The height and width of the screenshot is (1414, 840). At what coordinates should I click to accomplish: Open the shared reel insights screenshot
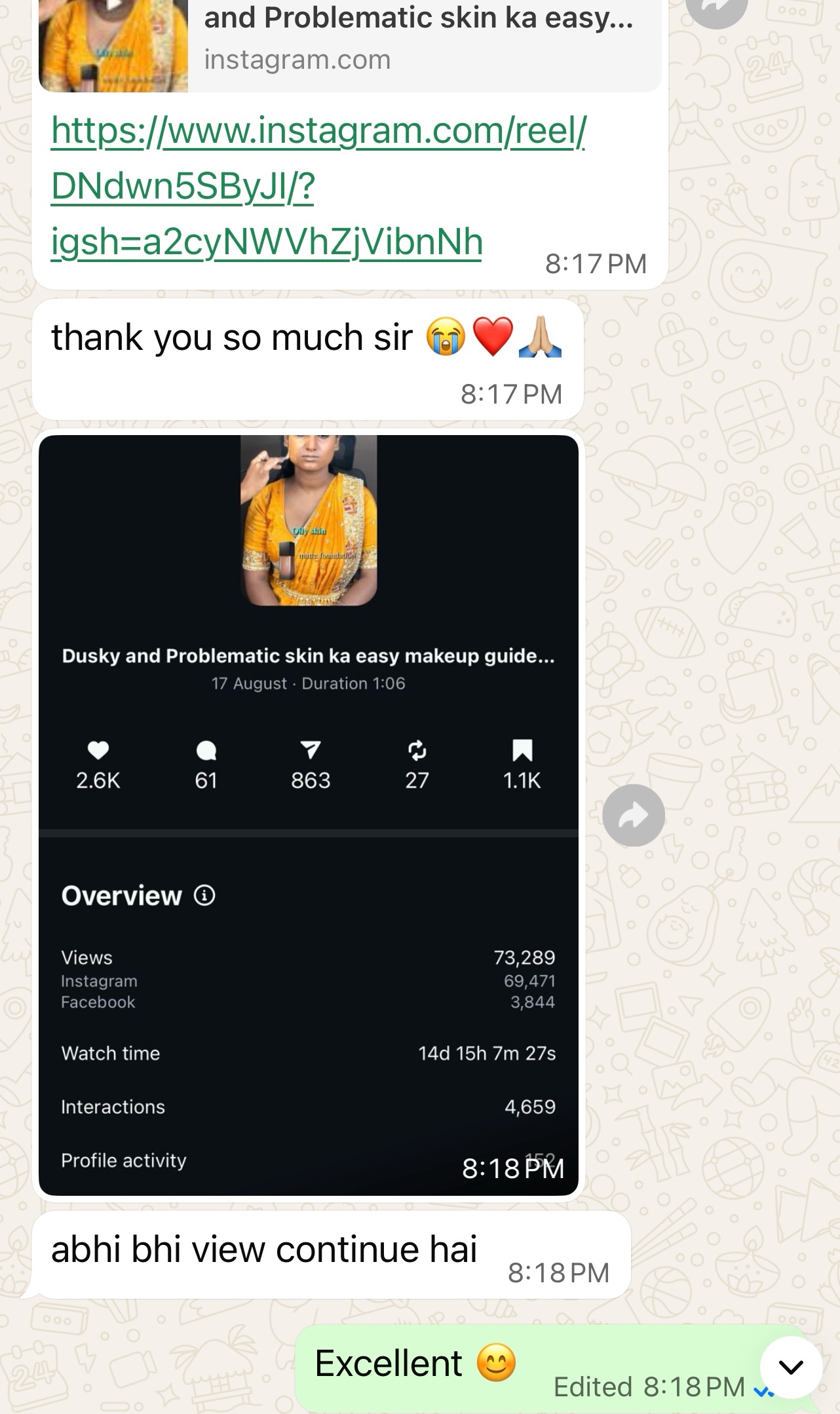click(309, 815)
